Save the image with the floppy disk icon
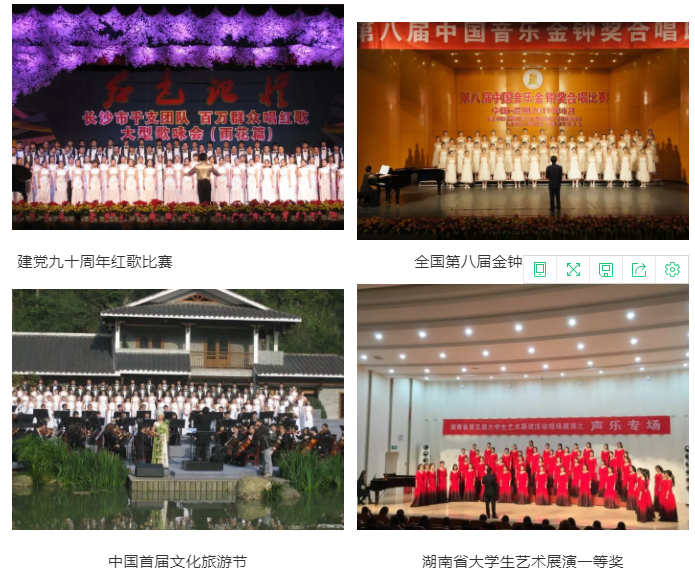695x568 pixels. pyautogui.click(x=606, y=269)
